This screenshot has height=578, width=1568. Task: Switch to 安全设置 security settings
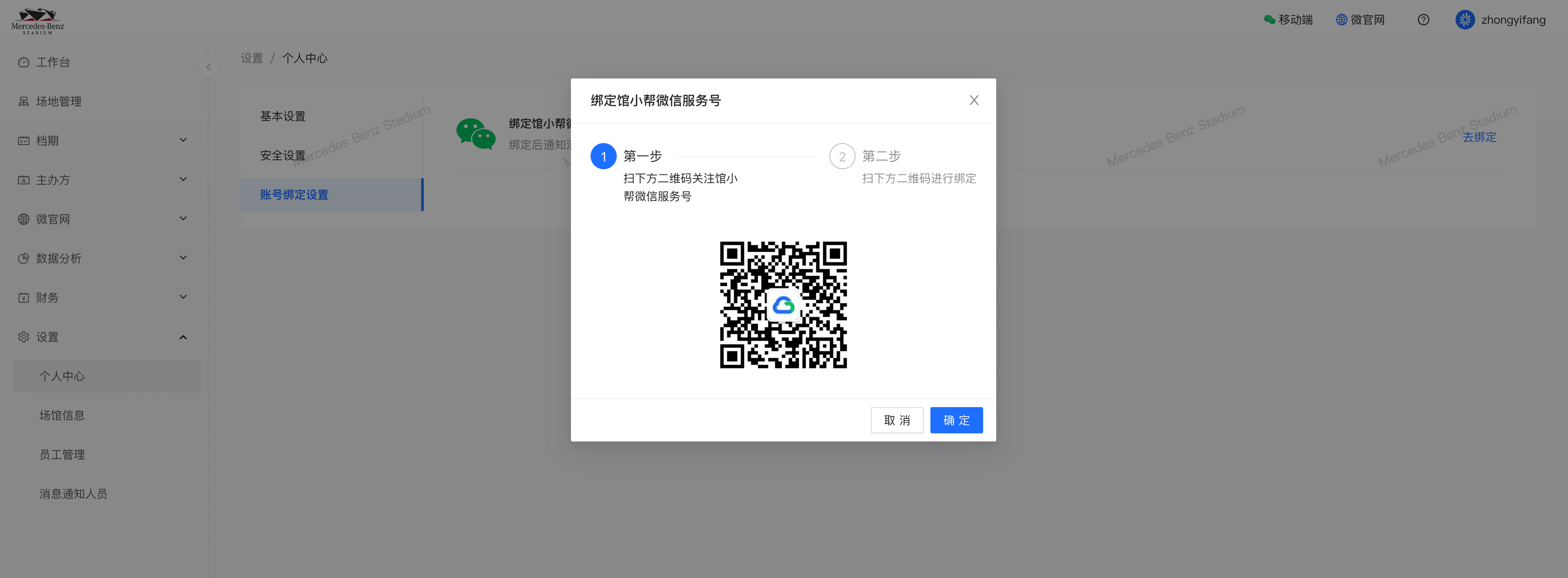point(283,156)
